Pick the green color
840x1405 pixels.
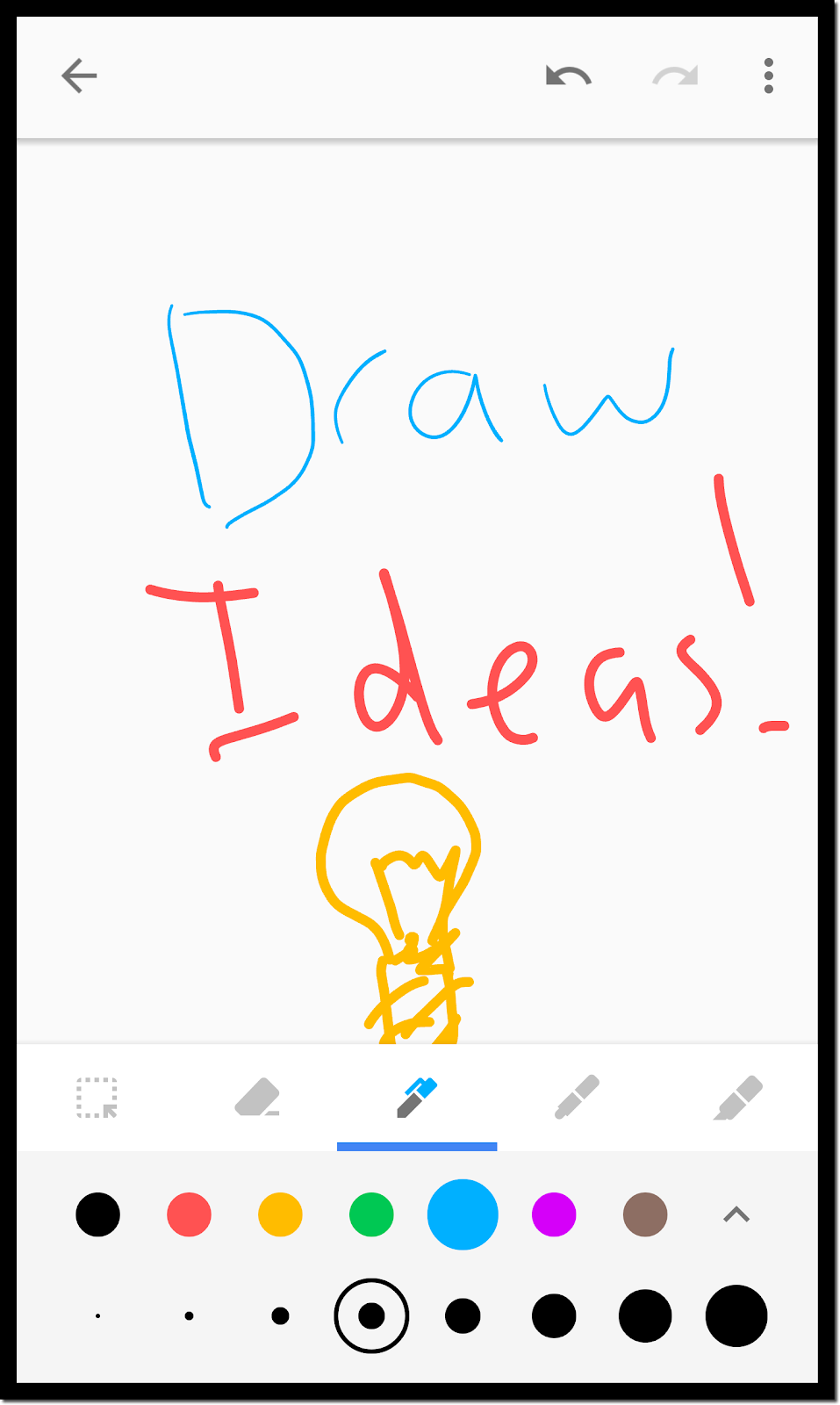(x=371, y=1214)
